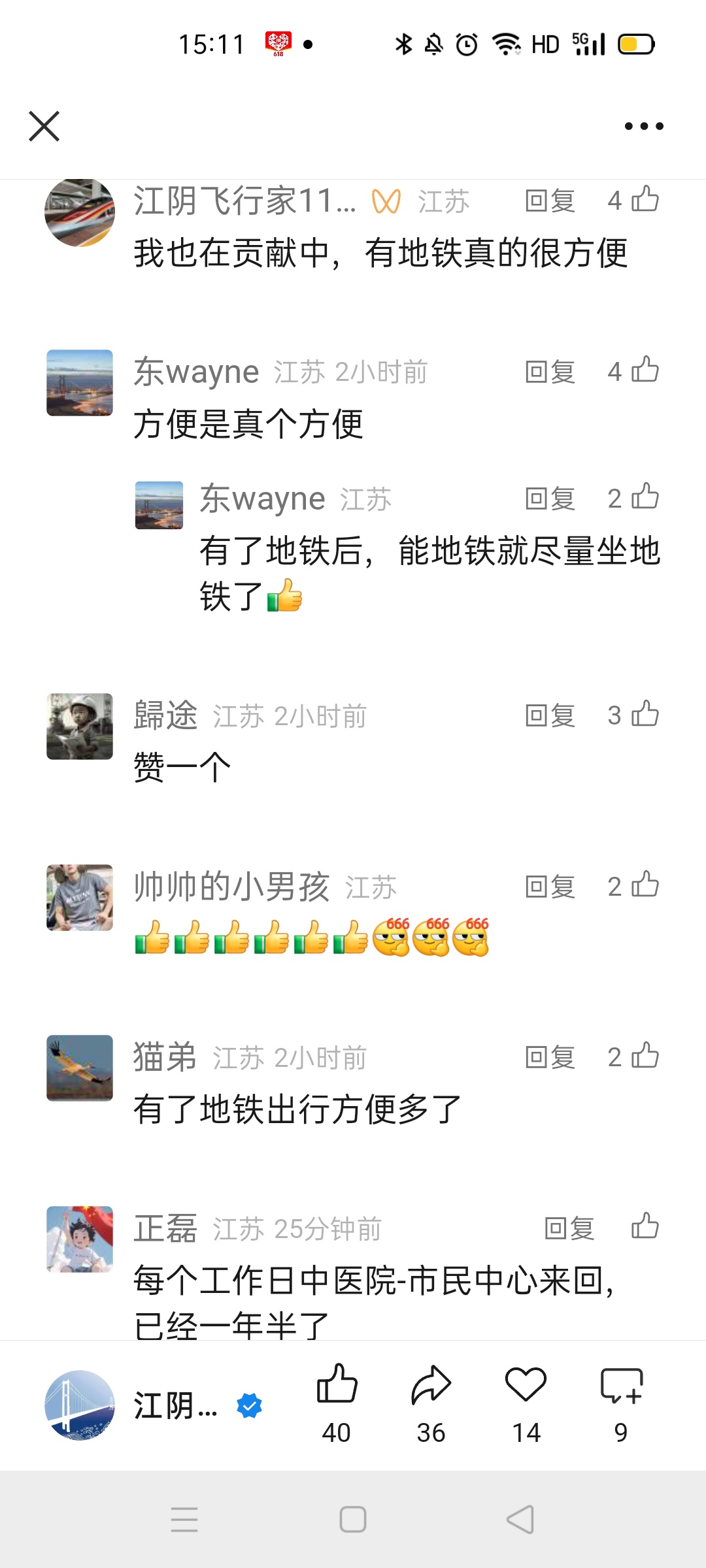Close the comments page
Viewport: 706px width, 1568px height.
click(x=44, y=126)
